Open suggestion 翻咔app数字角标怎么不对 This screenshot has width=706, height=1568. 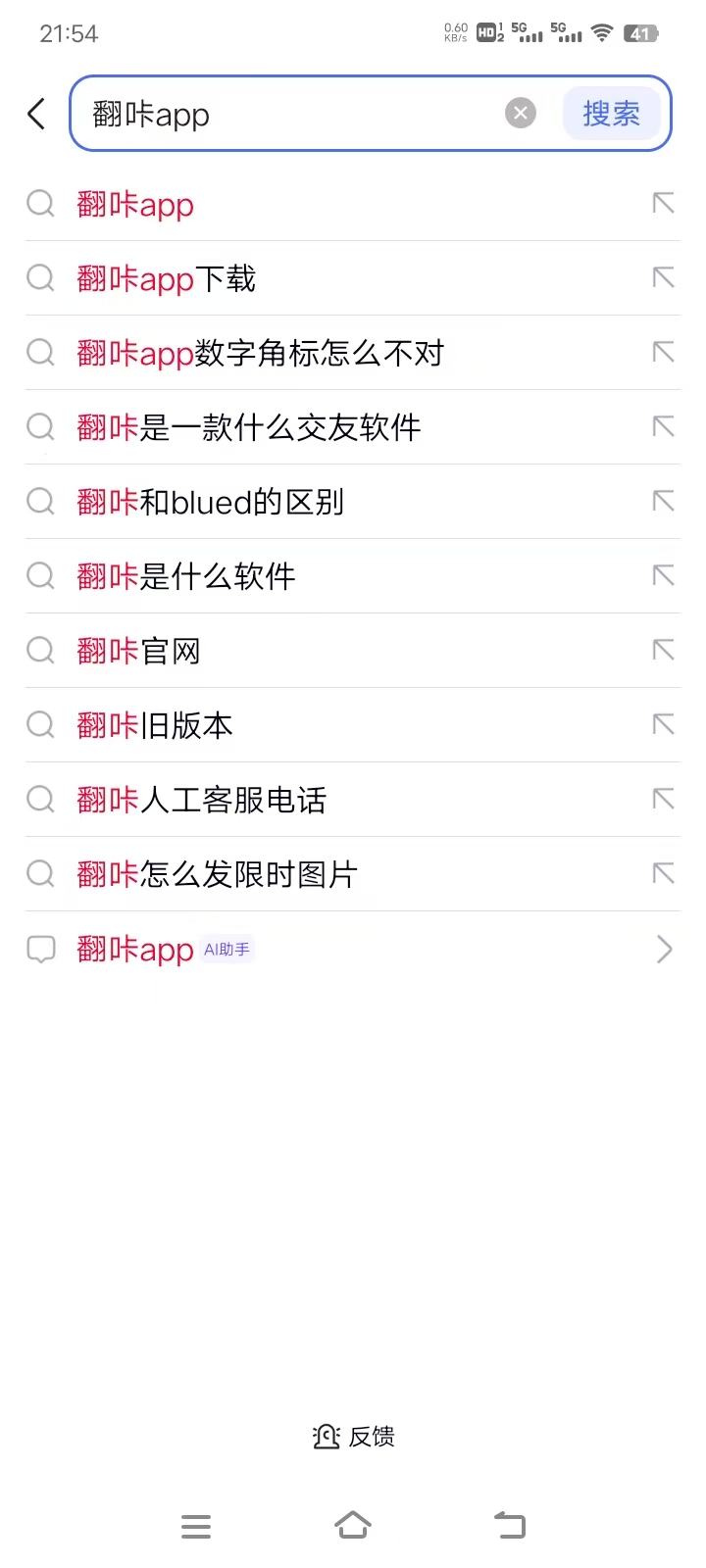coord(261,354)
